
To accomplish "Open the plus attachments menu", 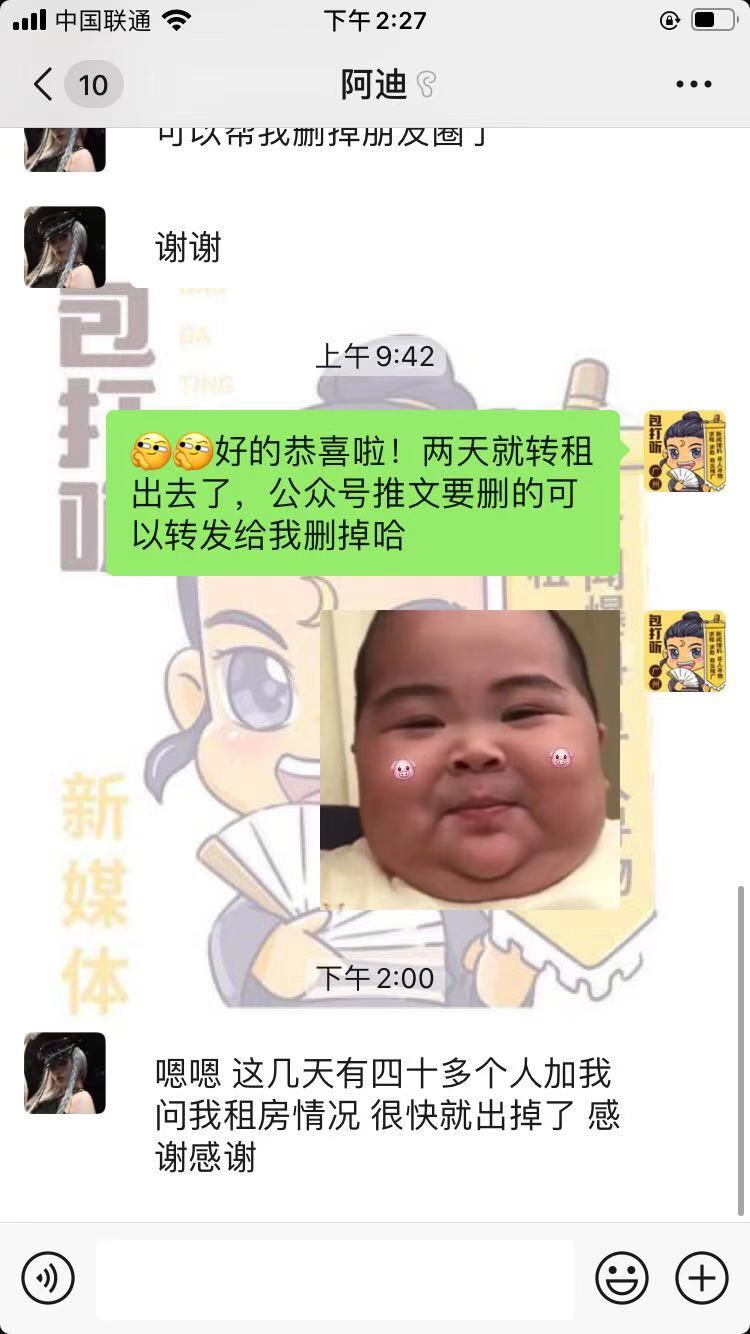I will click(x=702, y=1278).
